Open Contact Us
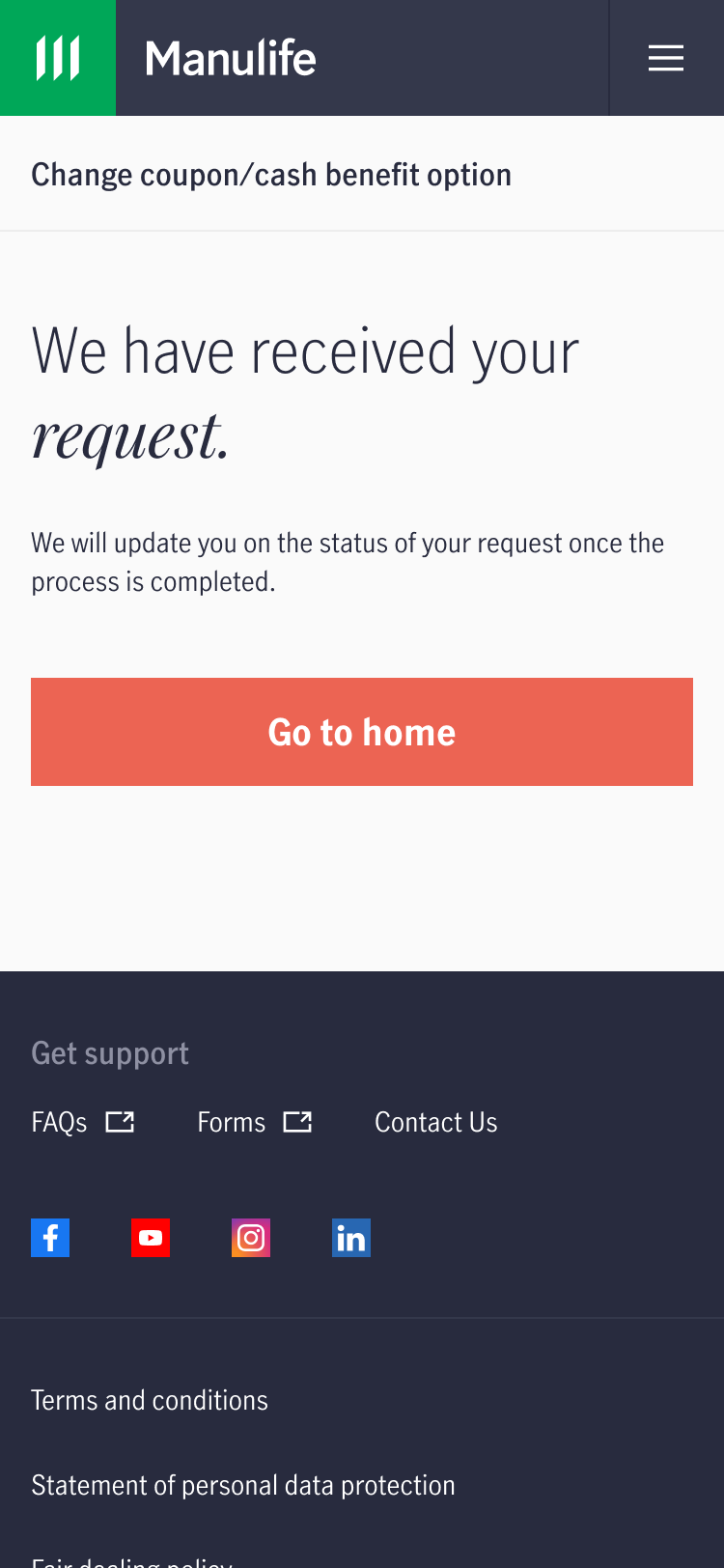 436,1122
